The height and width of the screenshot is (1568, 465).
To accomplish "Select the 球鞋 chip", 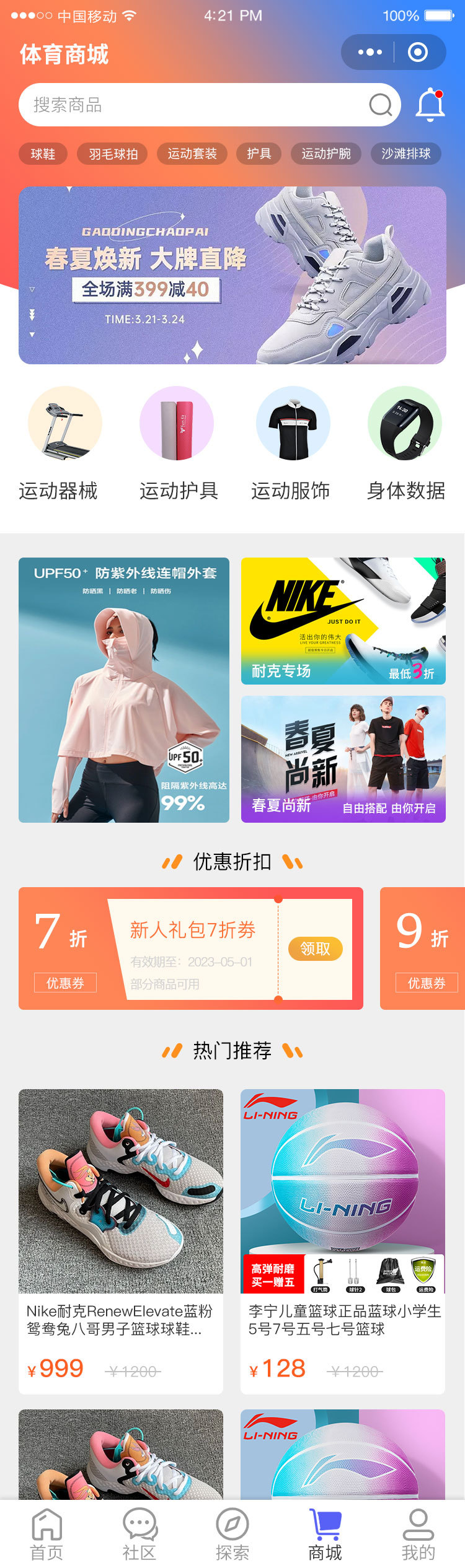I will (43, 154).
